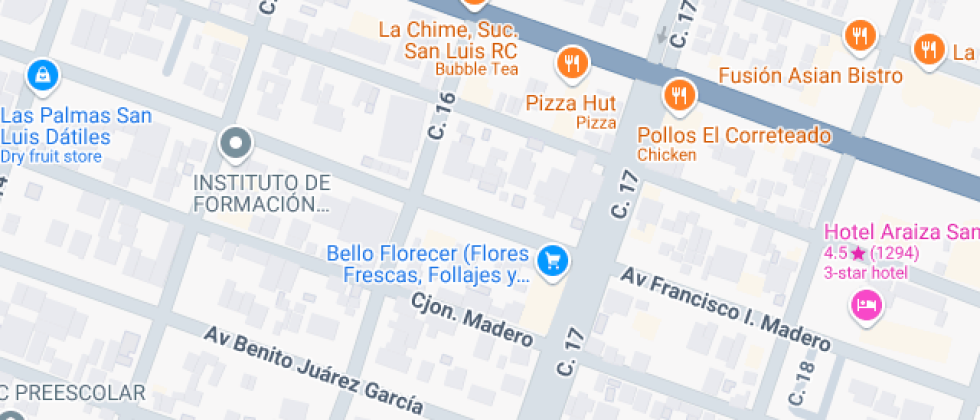Open La Chime bubble tea pin
The image size is (980, 420).
tap(473, 4)
